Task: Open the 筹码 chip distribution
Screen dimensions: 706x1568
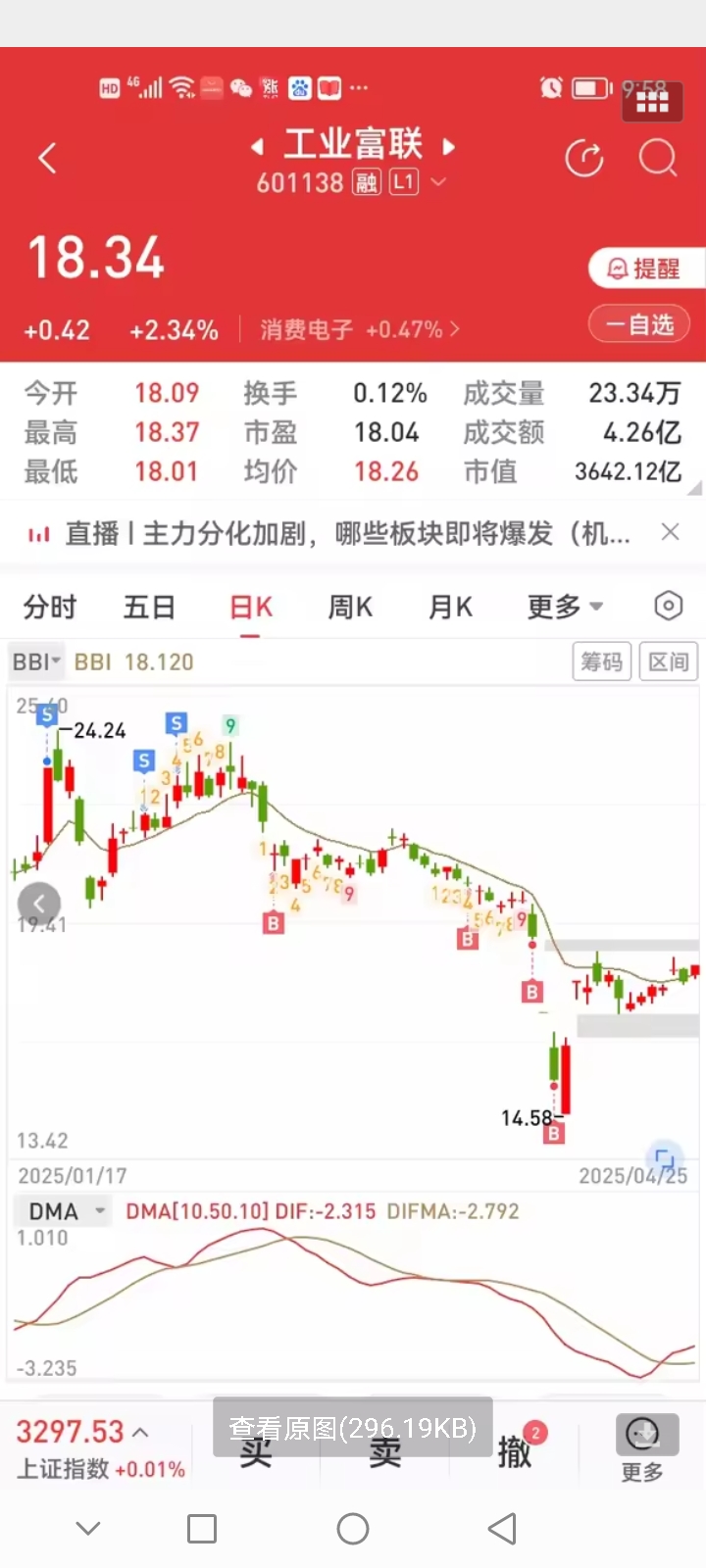Action: pyautogui.click(x=601, y=662)
